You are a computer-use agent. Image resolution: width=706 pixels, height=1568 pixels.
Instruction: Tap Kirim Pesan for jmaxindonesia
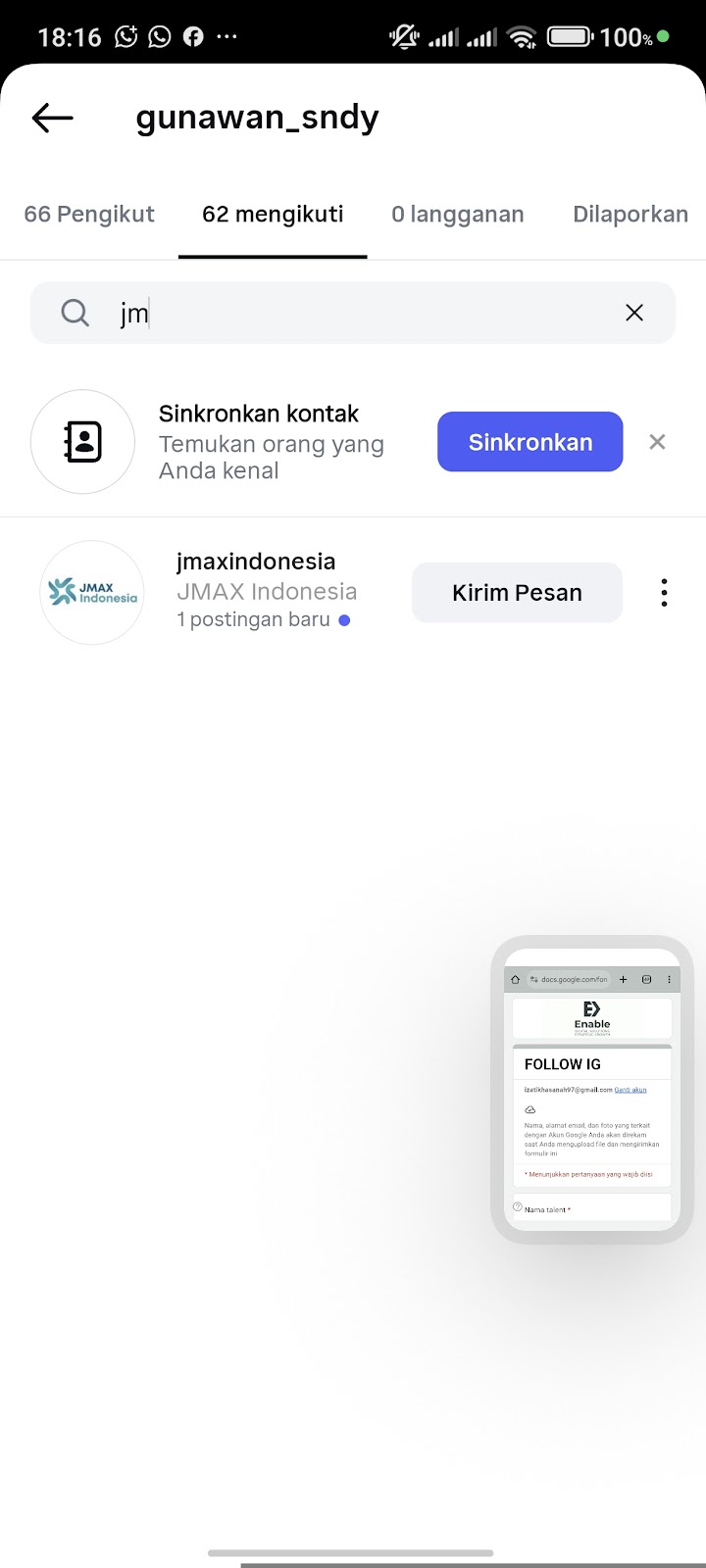coord(517,593)
